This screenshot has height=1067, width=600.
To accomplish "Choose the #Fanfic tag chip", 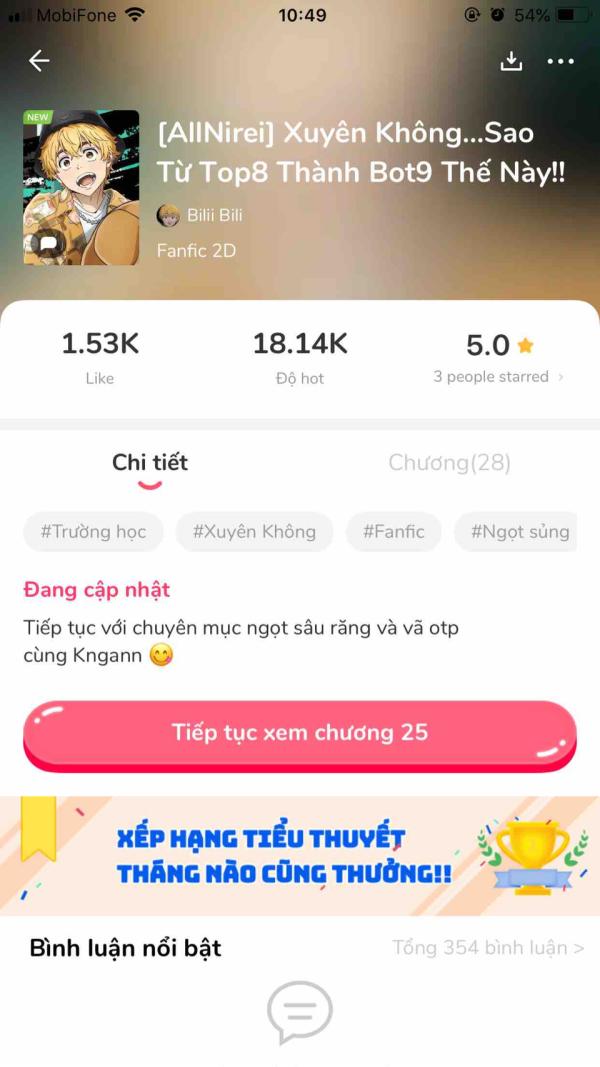I will click(x=393, y=532).
